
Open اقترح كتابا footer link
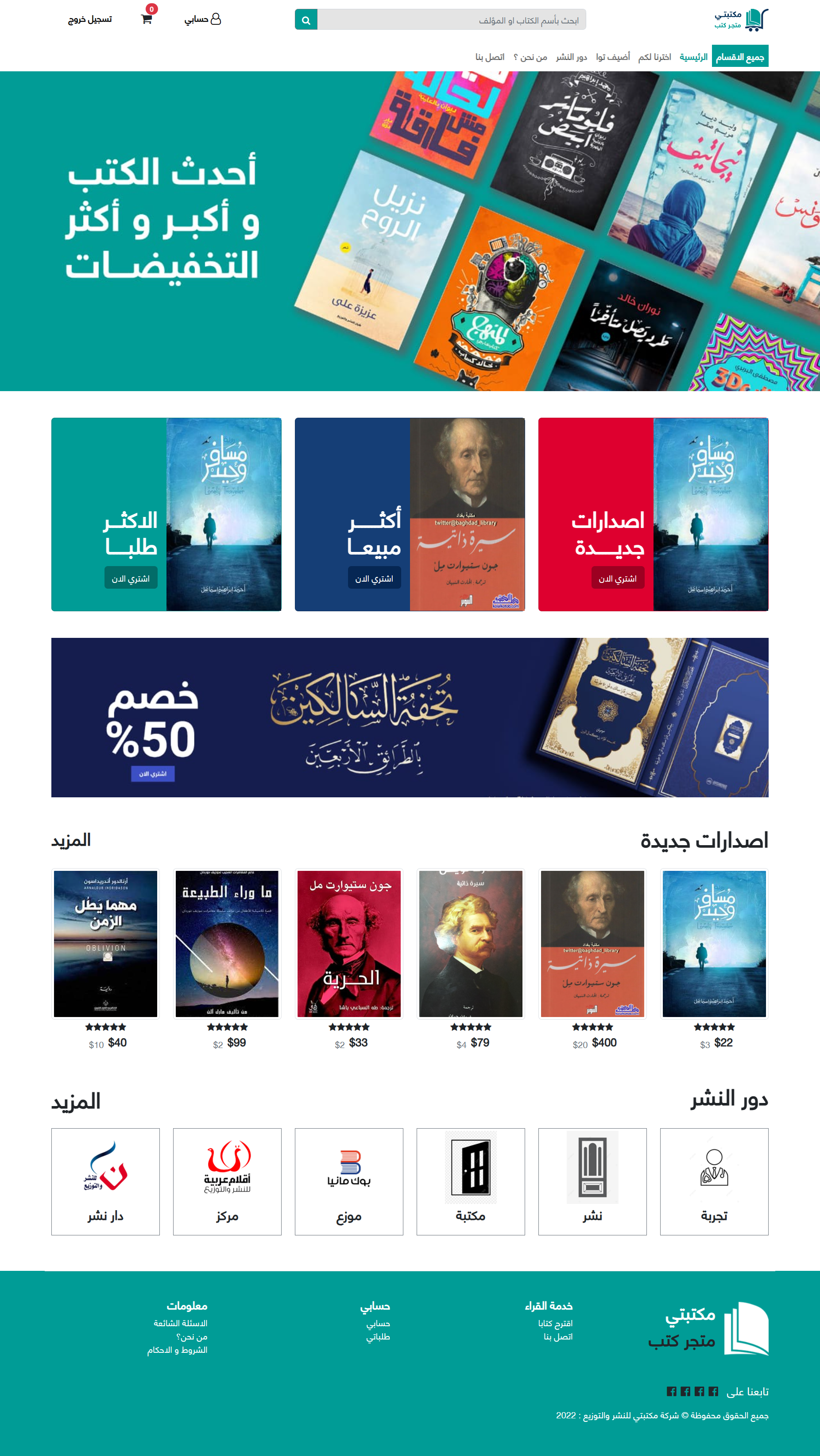tap(555, 1323)
